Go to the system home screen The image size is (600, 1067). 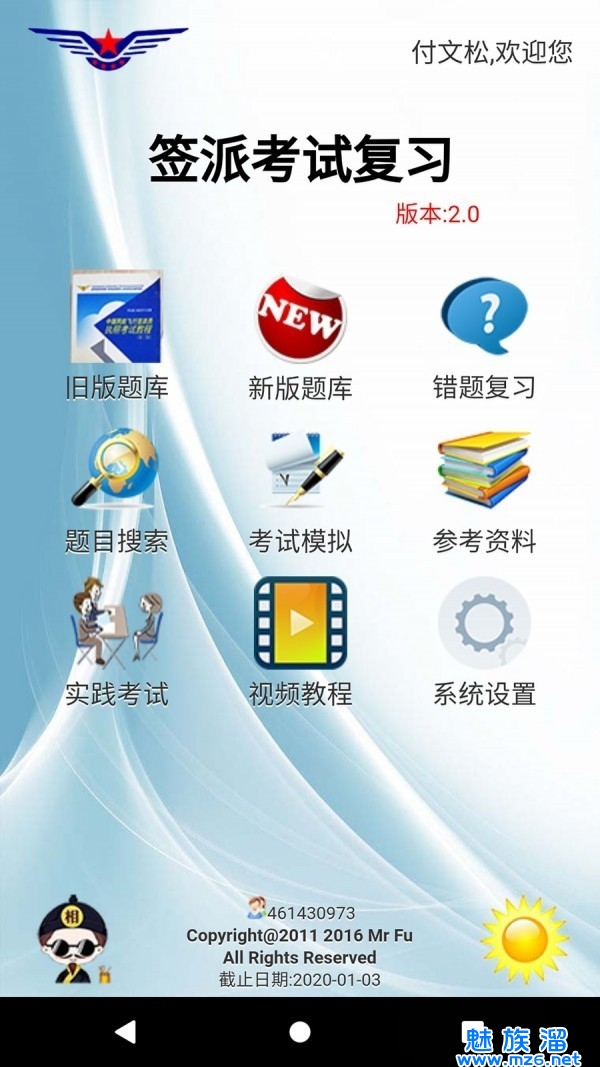coord(300,1032)
